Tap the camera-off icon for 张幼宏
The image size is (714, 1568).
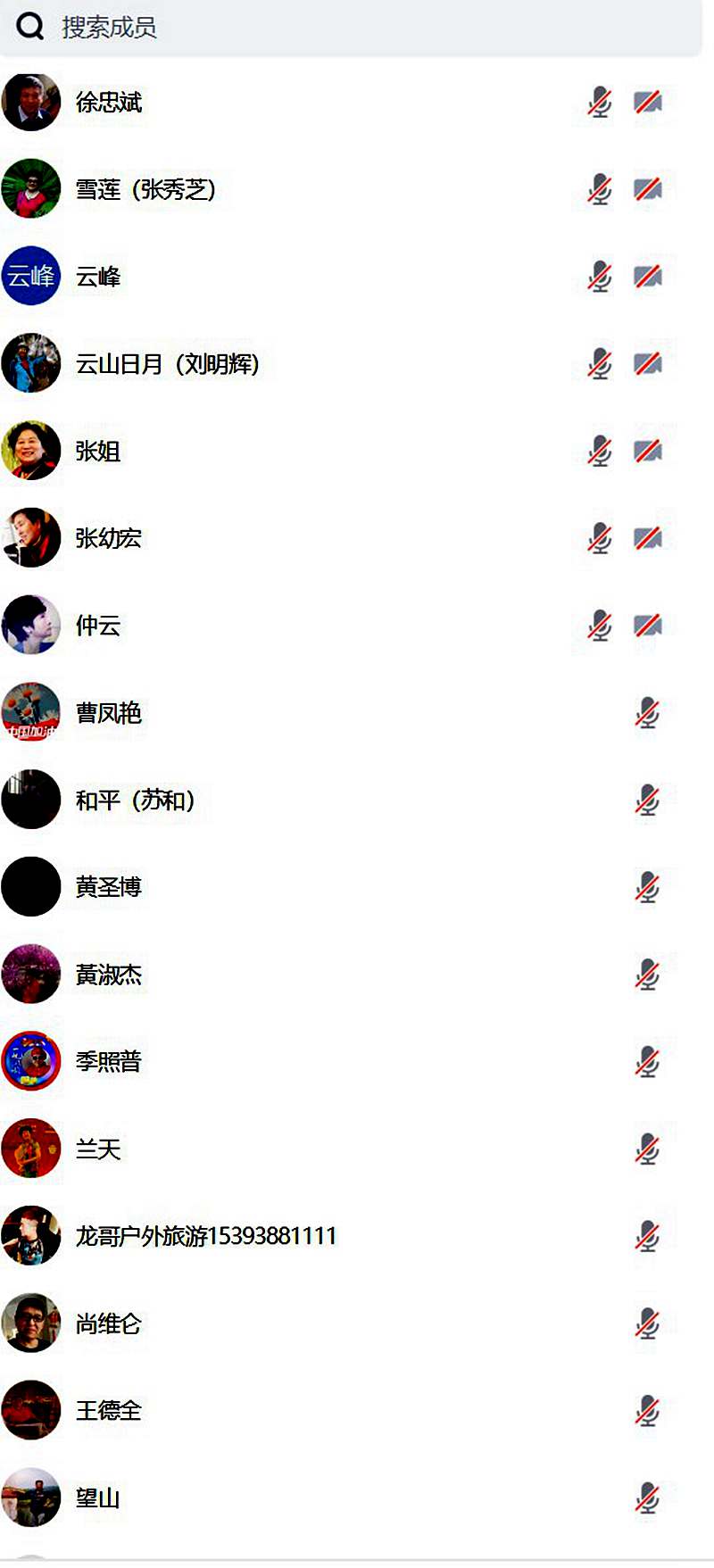[648, 538]
